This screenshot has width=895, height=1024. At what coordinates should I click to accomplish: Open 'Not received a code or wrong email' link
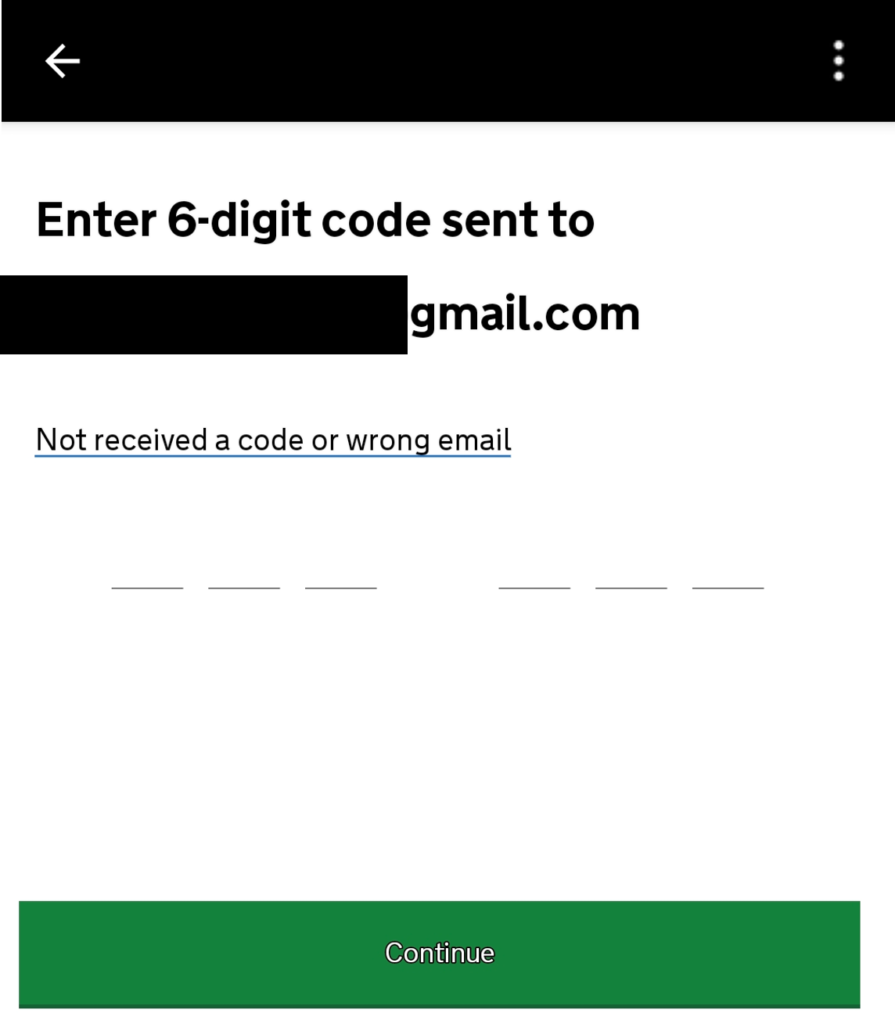[x=273, y=440]
